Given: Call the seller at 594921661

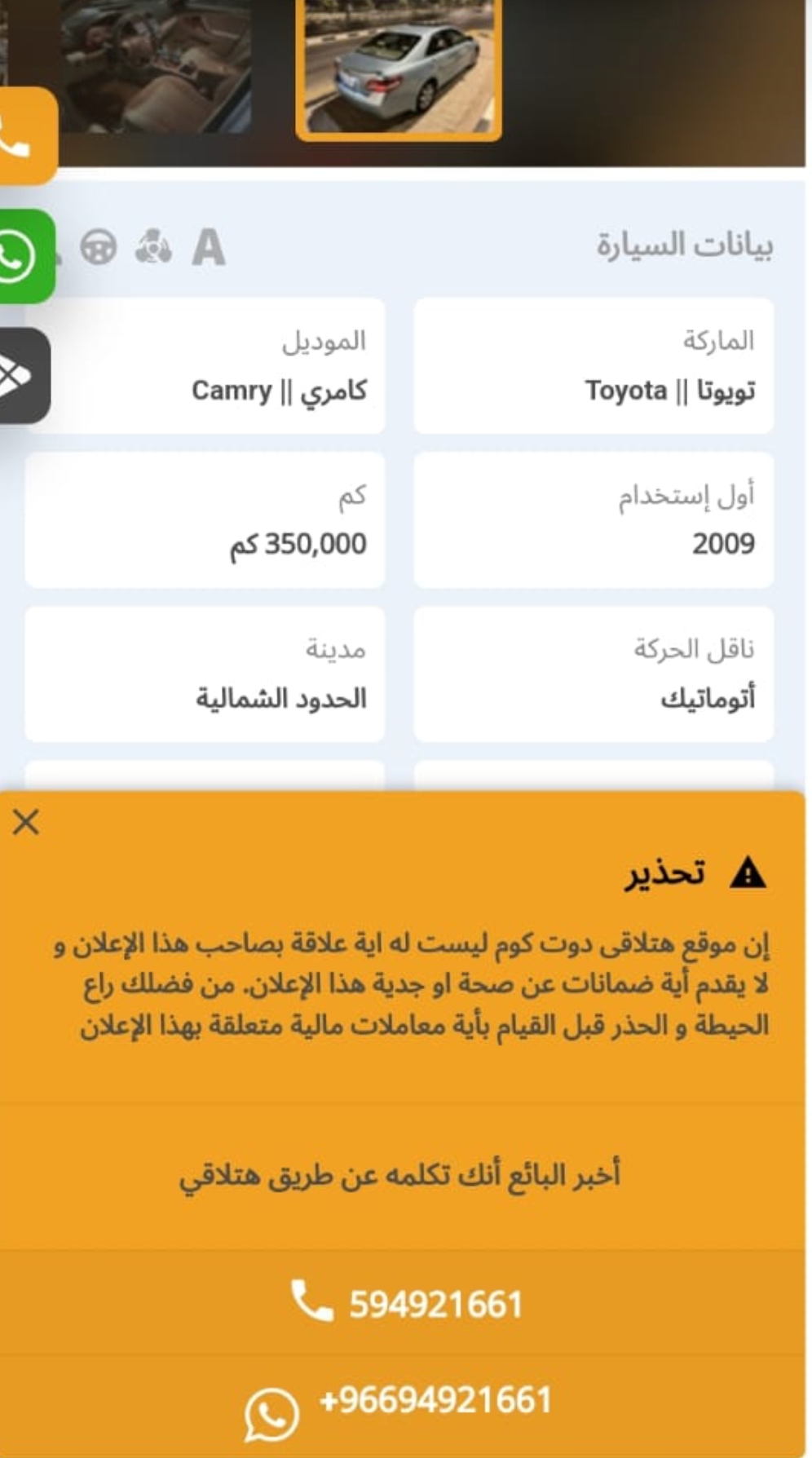Looking at the screenshot, I should click(406, 1303).
